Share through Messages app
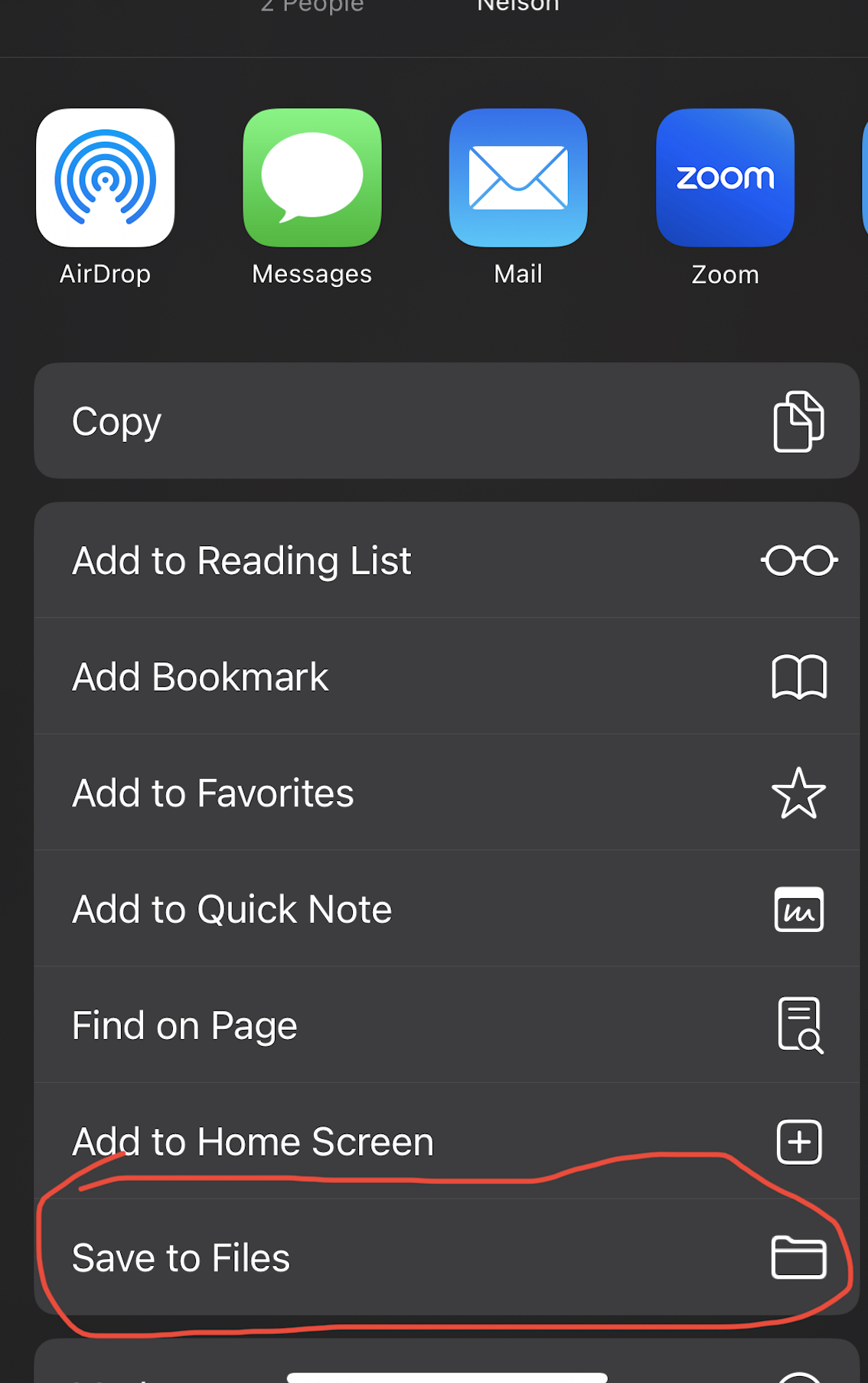The height and width of the screenshot is (1383, 868). point(312,178)
